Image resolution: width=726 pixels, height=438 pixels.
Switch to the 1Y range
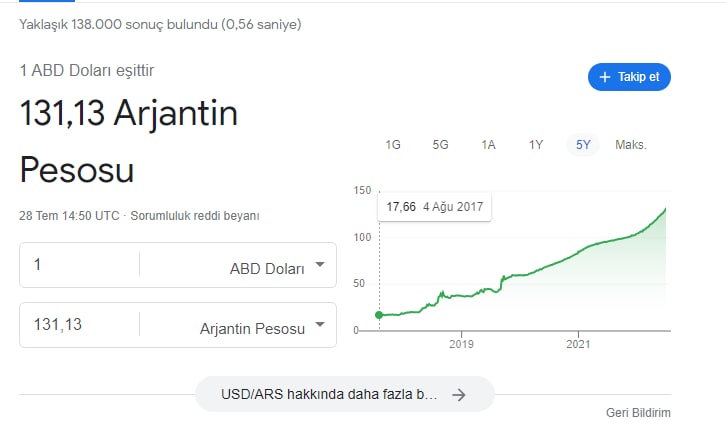[x=536, y=145]
